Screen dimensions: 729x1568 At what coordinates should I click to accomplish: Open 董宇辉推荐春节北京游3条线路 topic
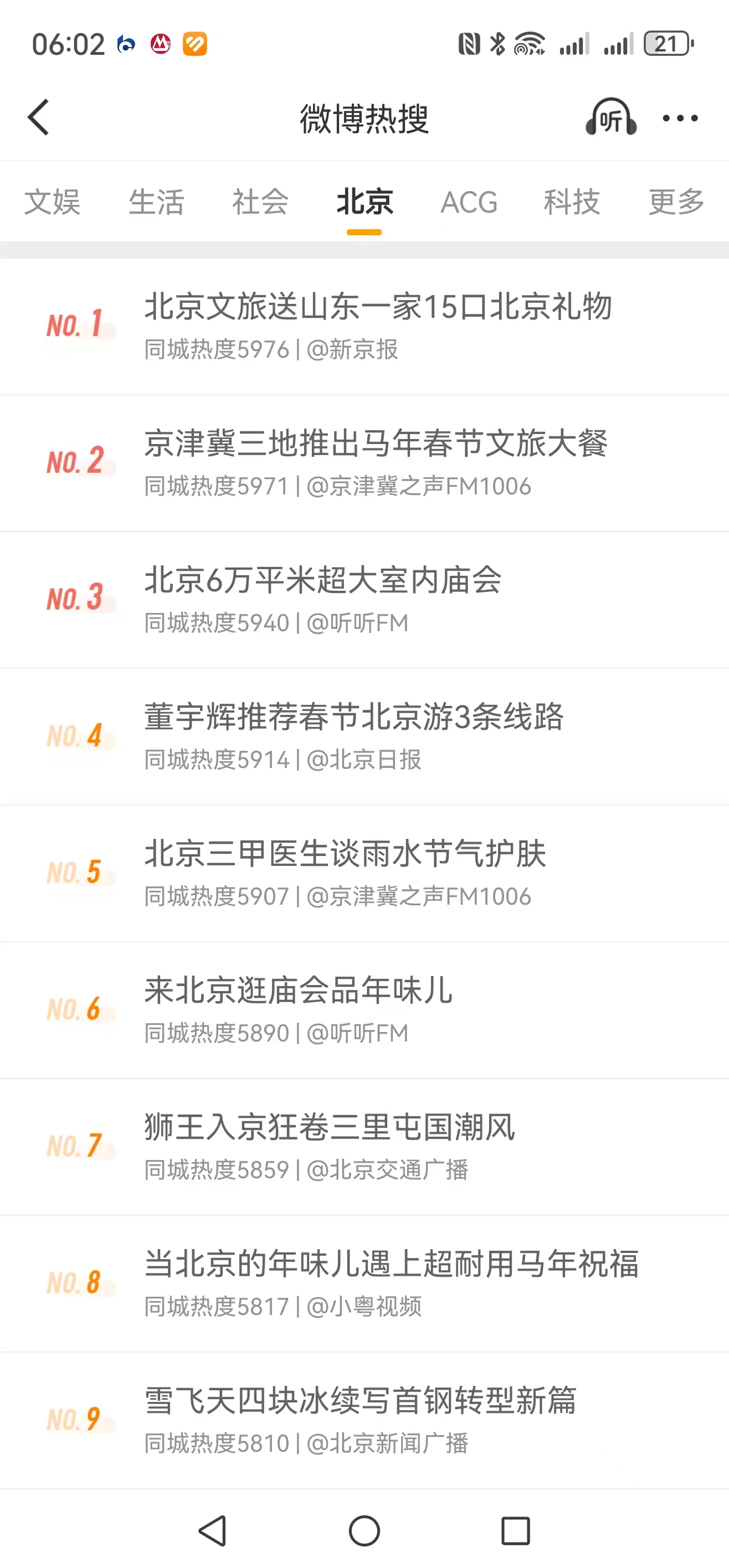[354, 716]
